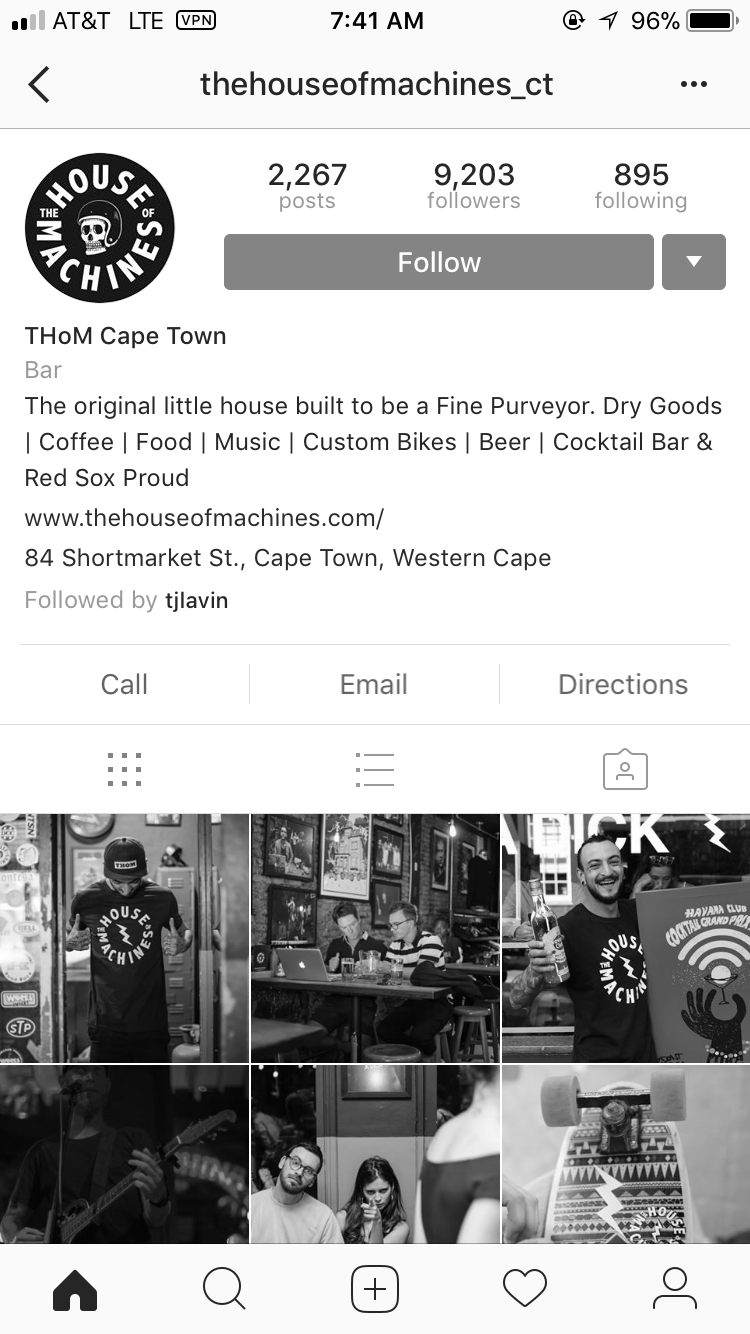Open the skateboard photo post
Image resolution: width=750 pixels, height=1334 pixels.
[626, 1153]
